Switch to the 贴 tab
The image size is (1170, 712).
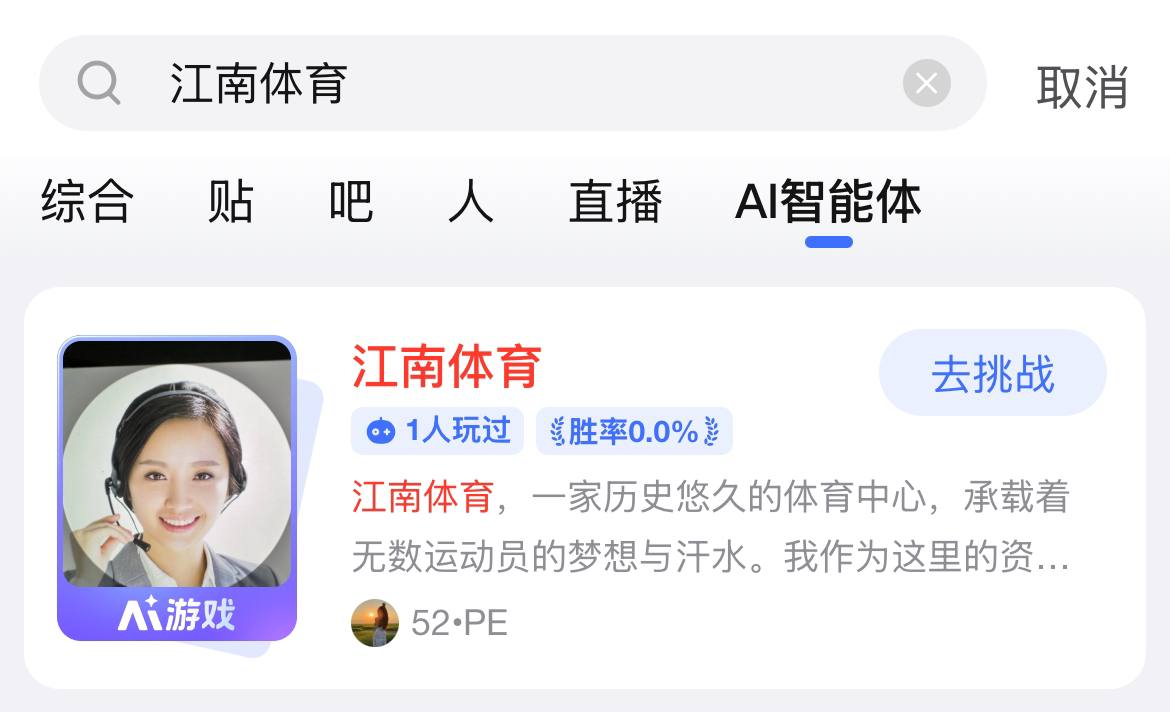(231, 202)
